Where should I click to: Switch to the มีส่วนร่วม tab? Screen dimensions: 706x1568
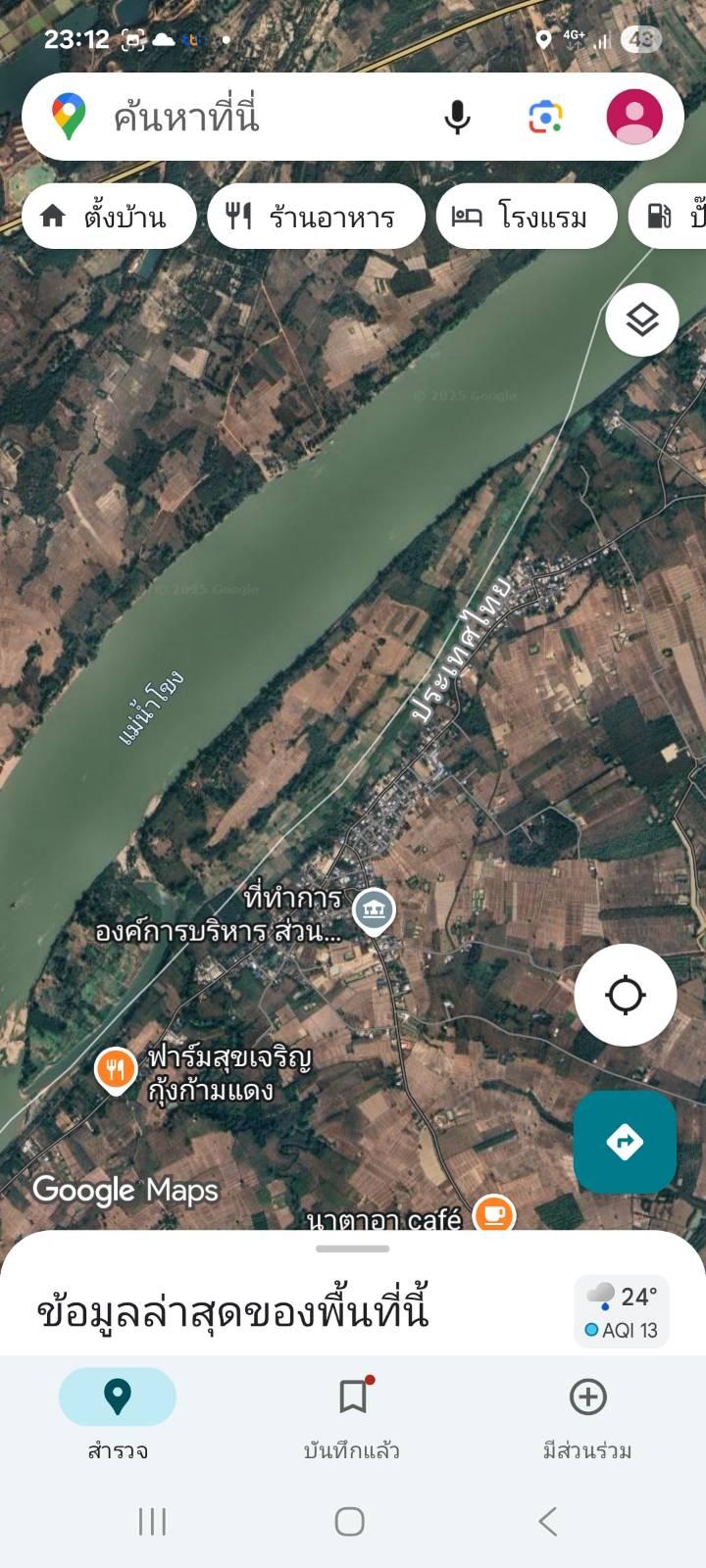coord(588,1414)
